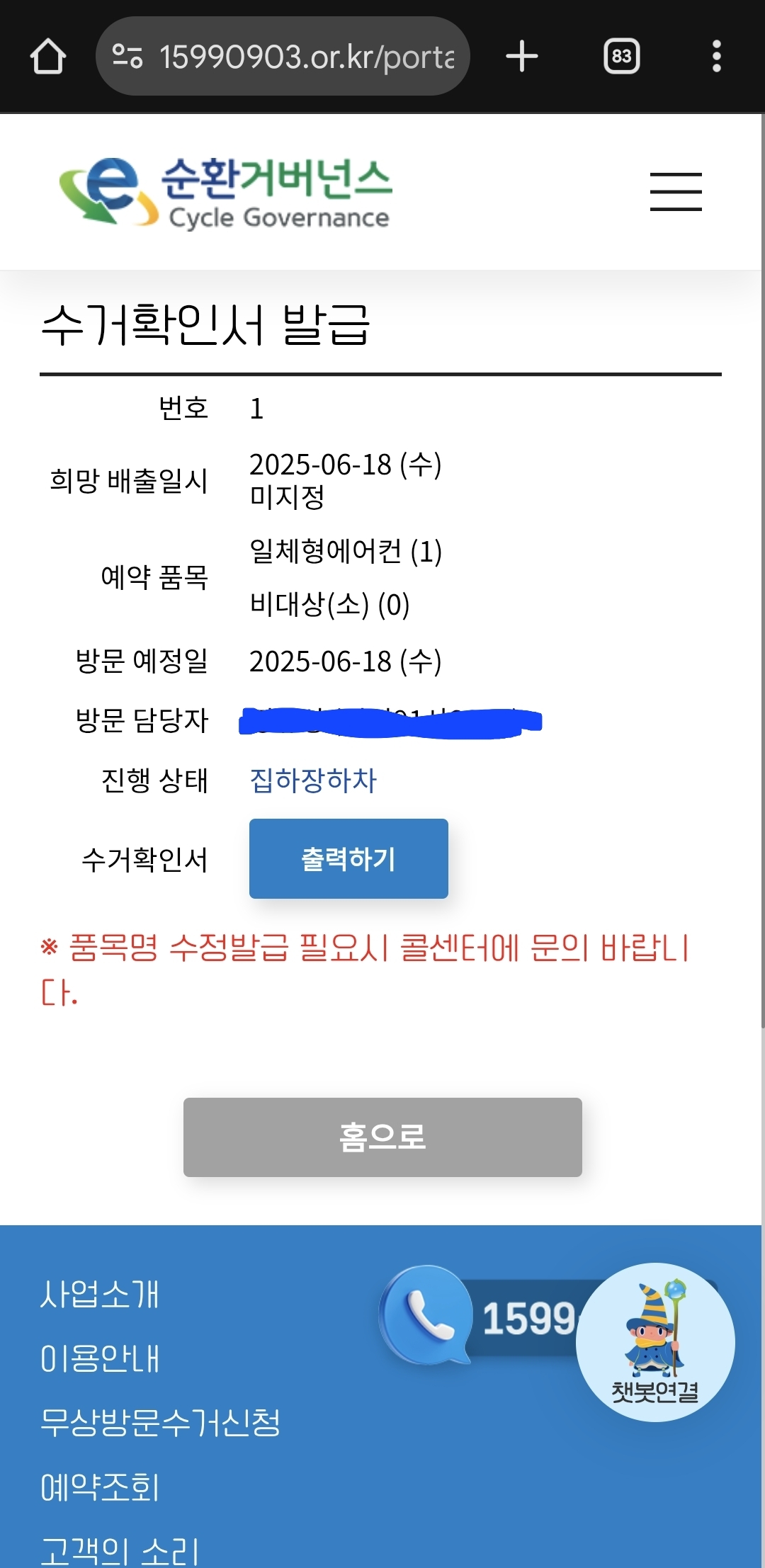Open a new browser tab
765x1568 pixels.
tap(522, 57)
